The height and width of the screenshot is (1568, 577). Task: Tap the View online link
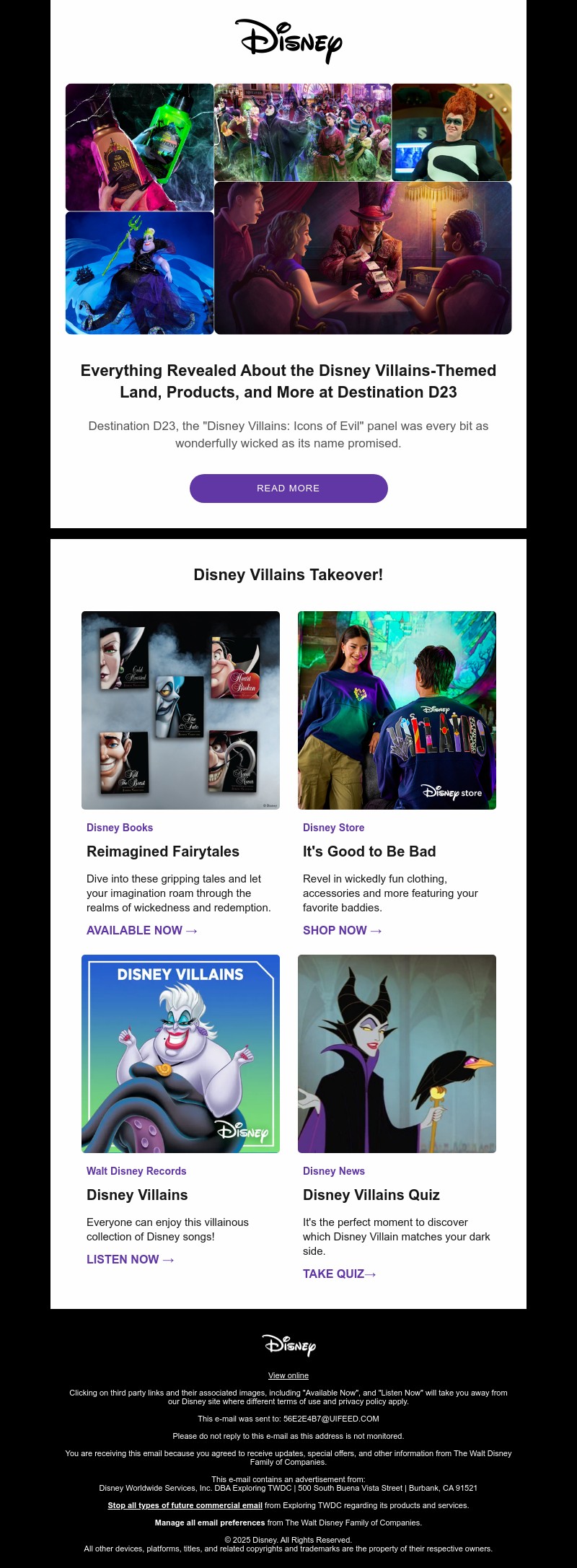tap(288, 1375)
